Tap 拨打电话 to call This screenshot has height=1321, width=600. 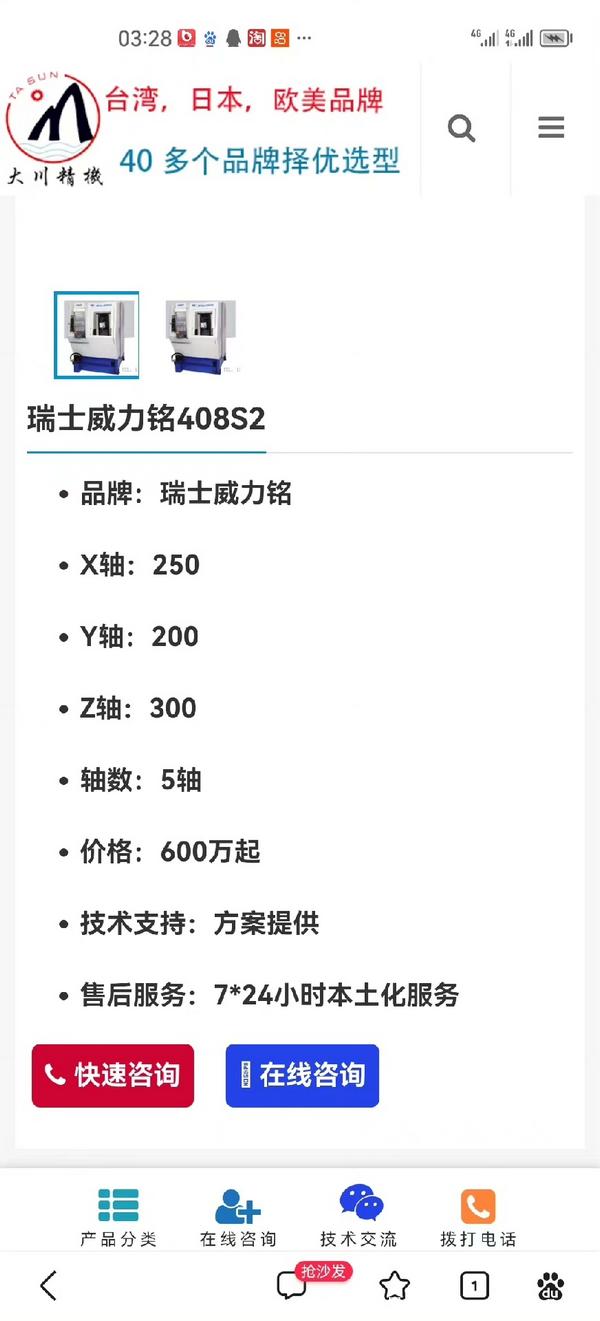click(478, 1216)
